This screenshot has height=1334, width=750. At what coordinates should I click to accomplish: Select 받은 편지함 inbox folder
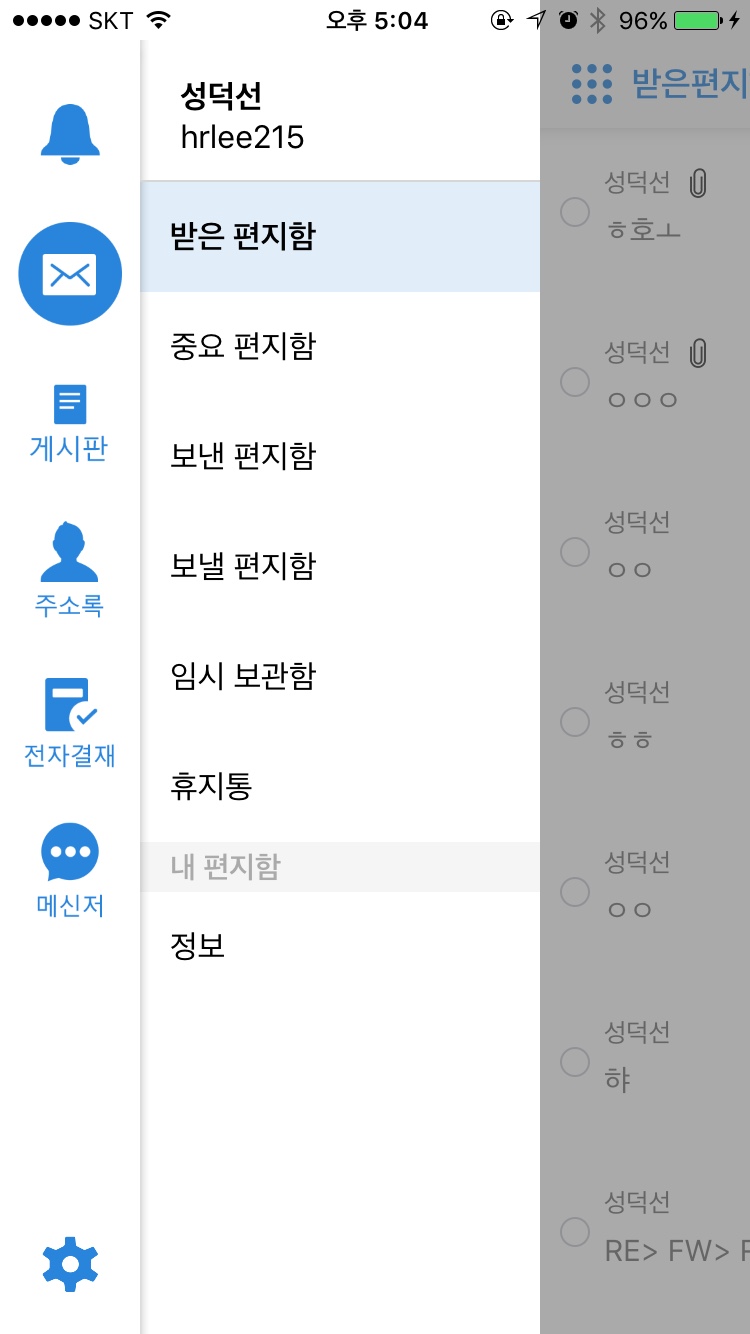point(340,237)
